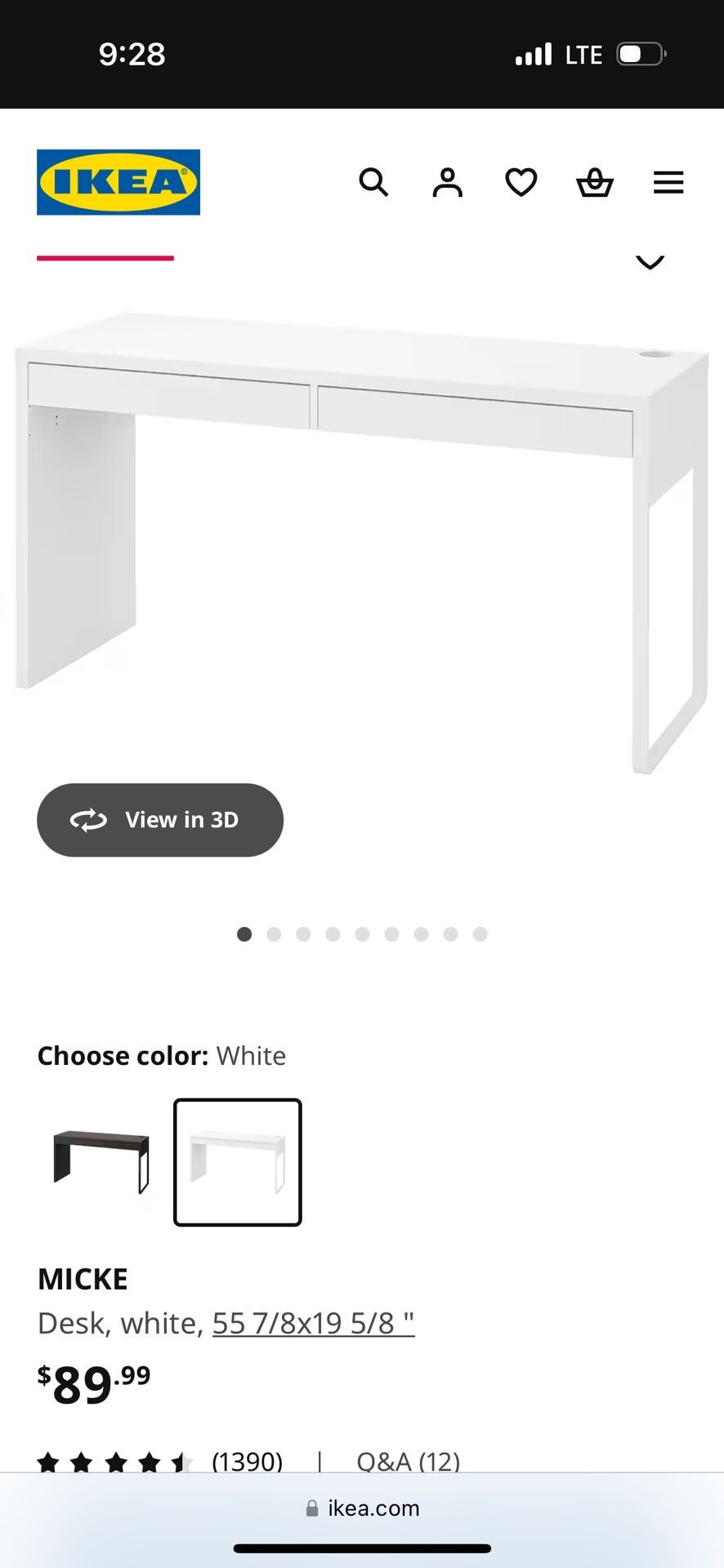Open the hamburger menu
This screenshot has width=724, height=1568.
(x=668, y=182)
